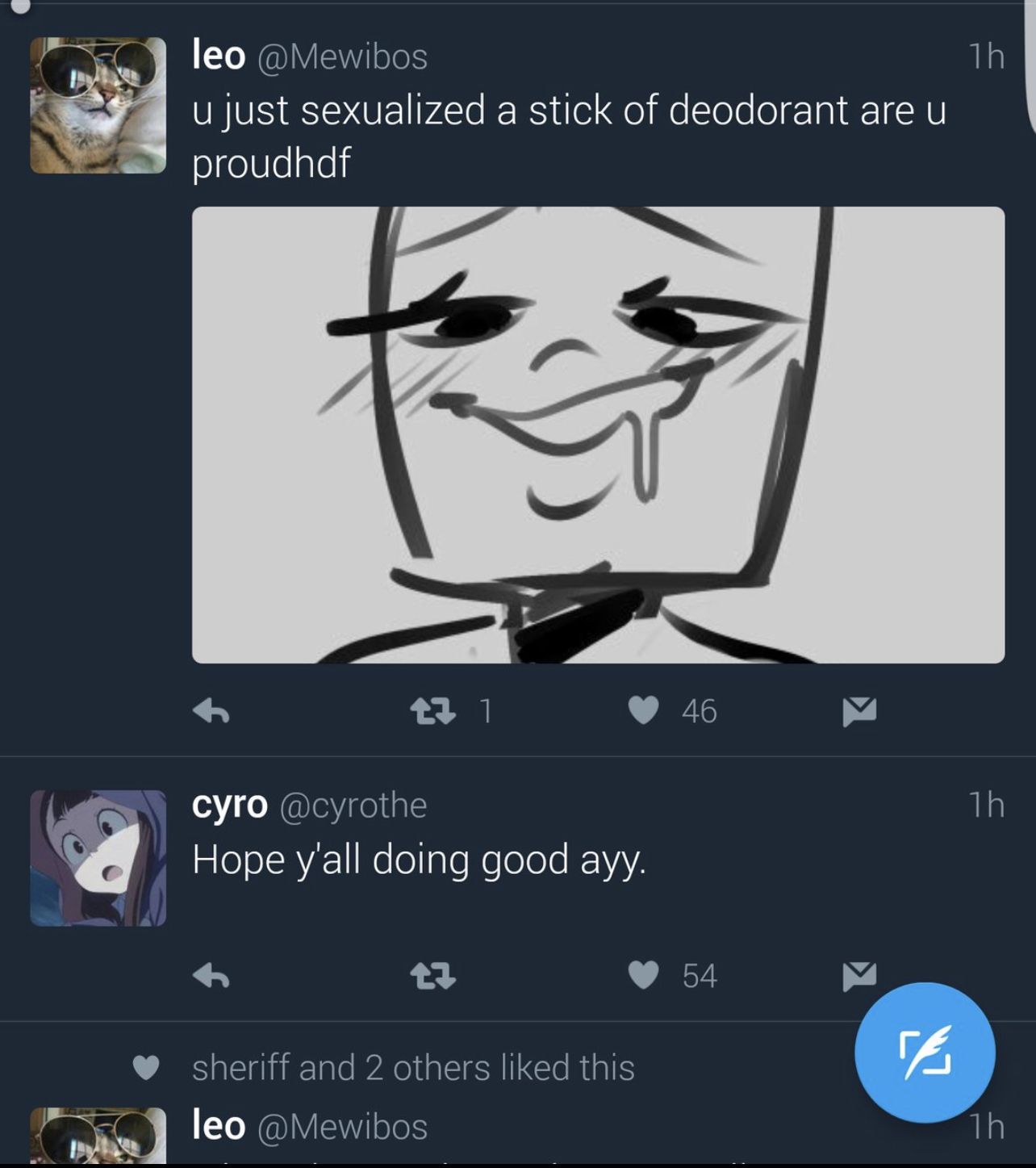Image resolution: width=1036 pixels, height=1168 pixels.
Task: Like leo's tweet with 46 likes
Action: (643, 711)
